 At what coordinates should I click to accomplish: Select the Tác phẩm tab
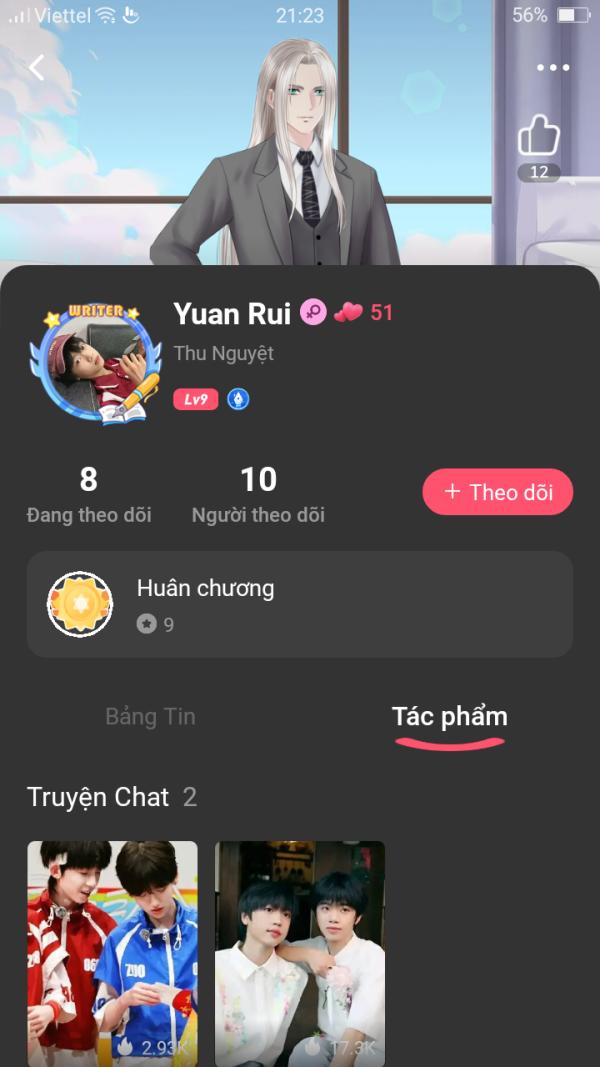[x=449, y=717]
